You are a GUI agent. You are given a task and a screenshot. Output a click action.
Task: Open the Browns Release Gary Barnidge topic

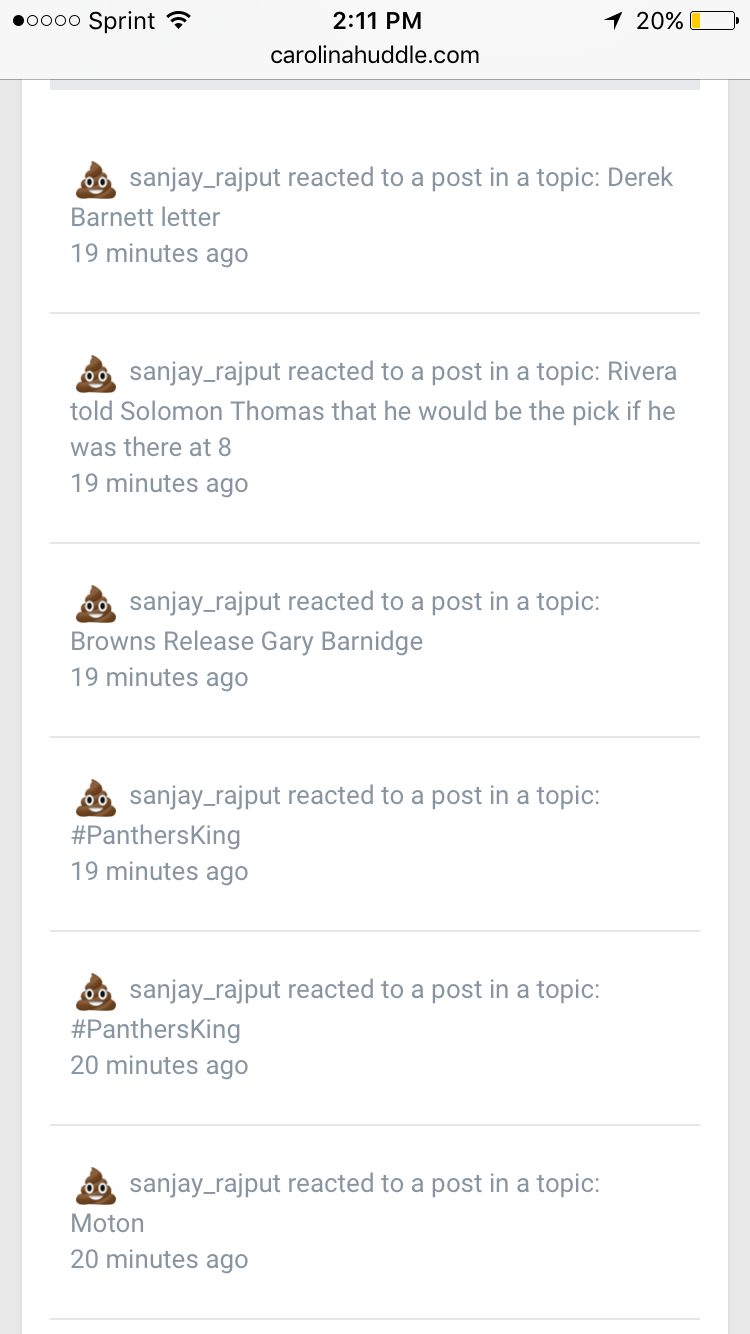click(246, 641)
